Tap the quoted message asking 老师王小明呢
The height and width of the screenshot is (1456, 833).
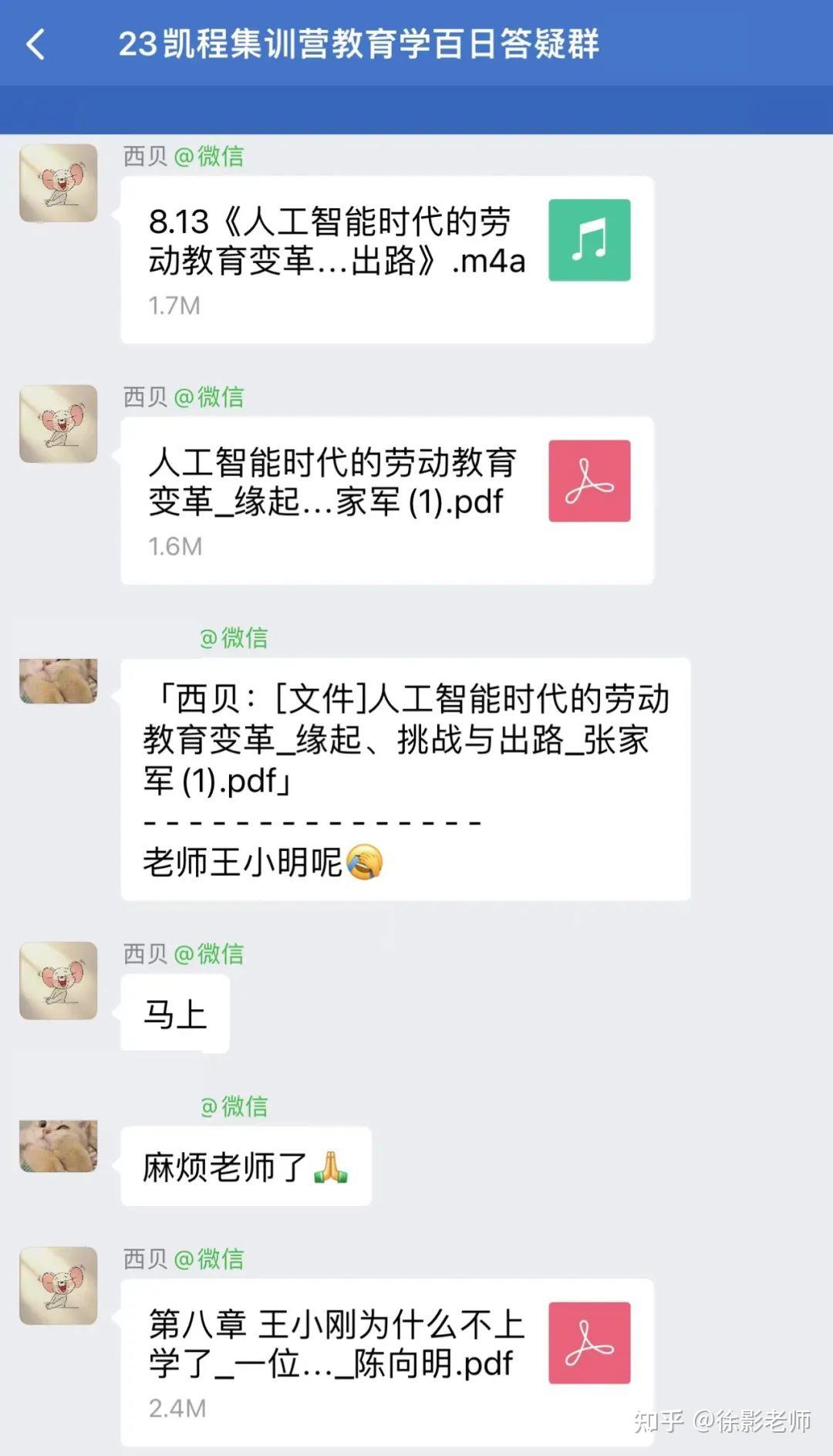pyautogui.click(x=405, y=779)
